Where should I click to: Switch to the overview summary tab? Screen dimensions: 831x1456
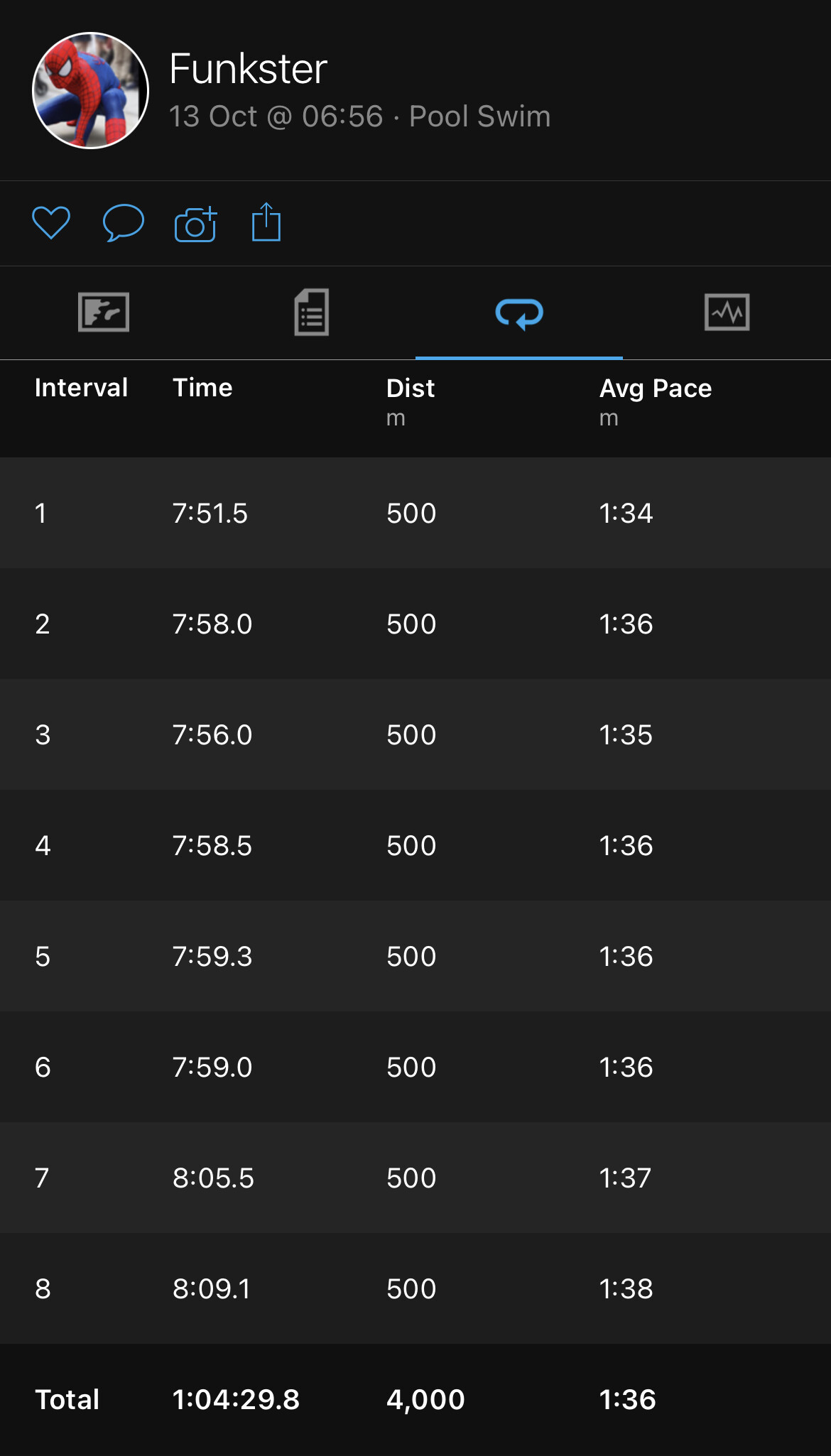[x=104, y=313]
